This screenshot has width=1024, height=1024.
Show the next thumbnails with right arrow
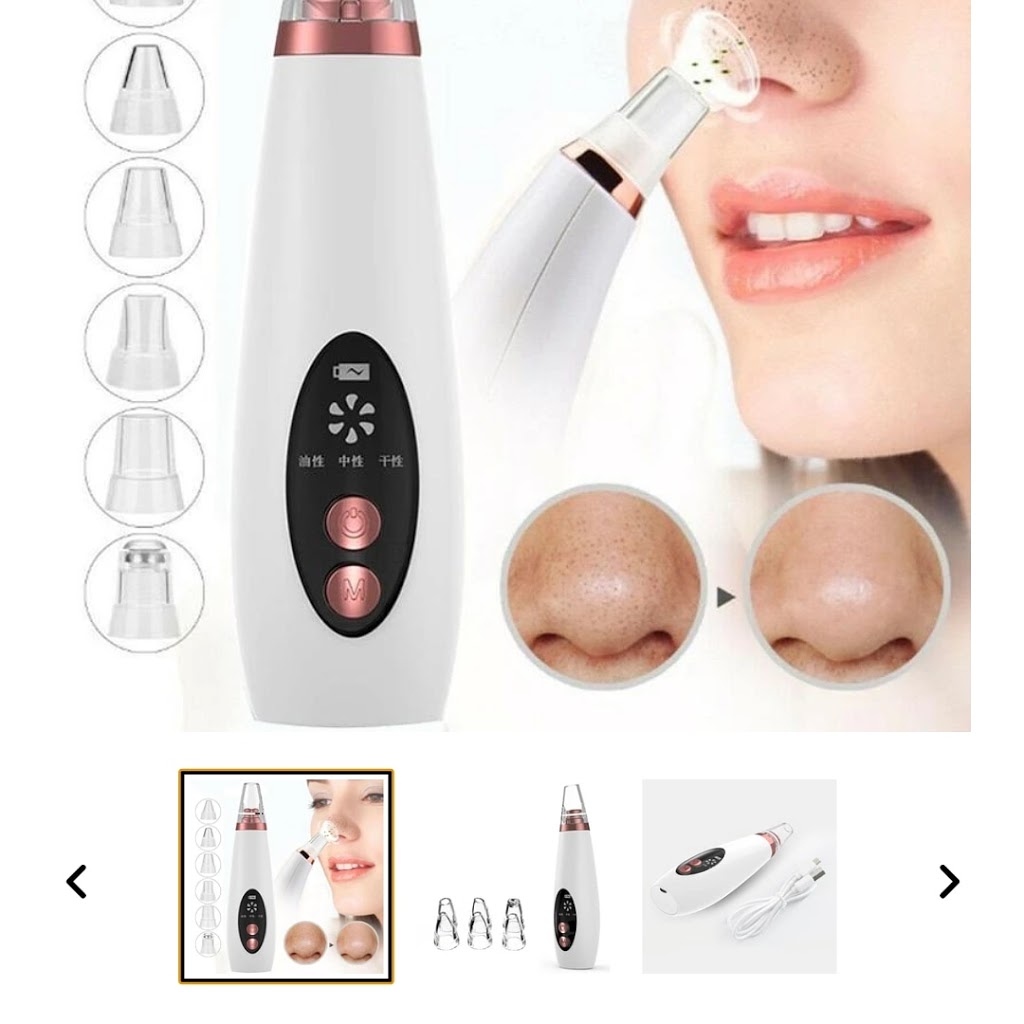coord(948,881)
